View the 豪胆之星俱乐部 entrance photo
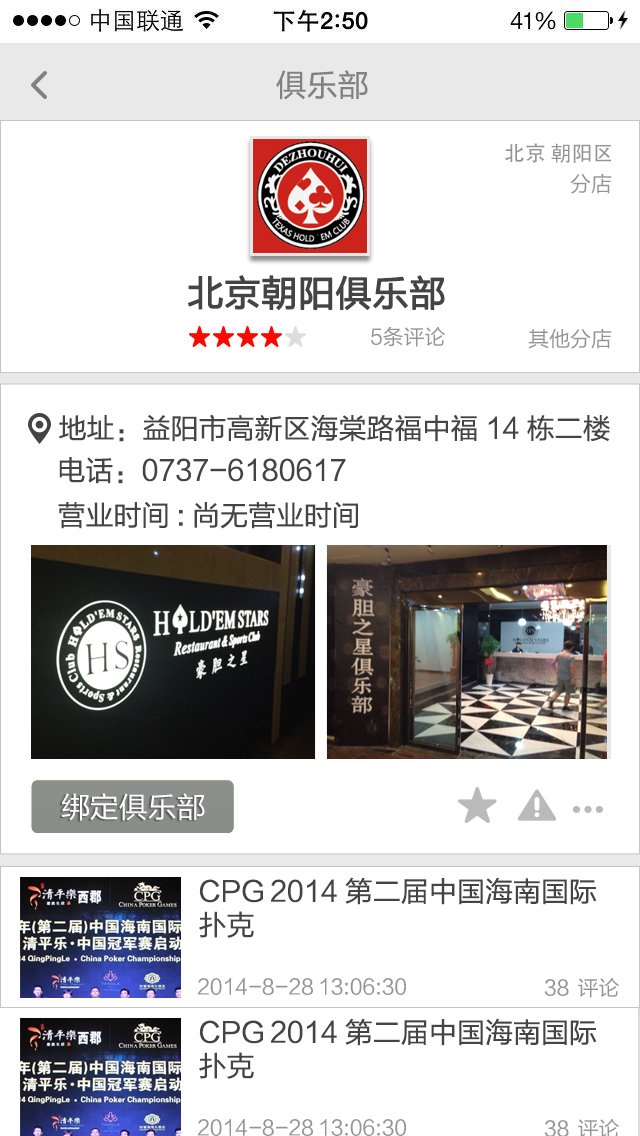The width and height of the screenshot is (640, 1136). [467, 652]
